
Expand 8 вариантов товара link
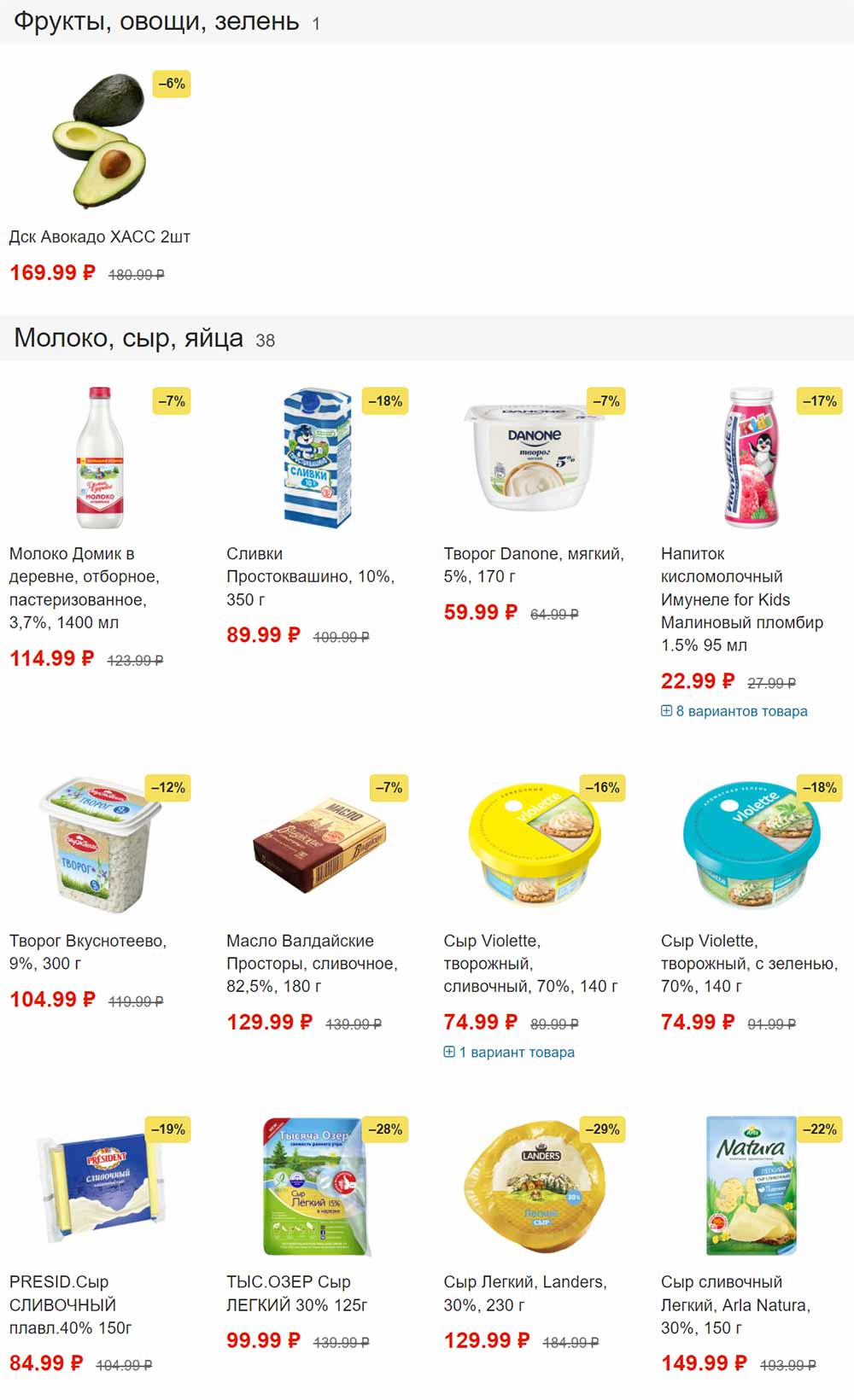(734, 711)
